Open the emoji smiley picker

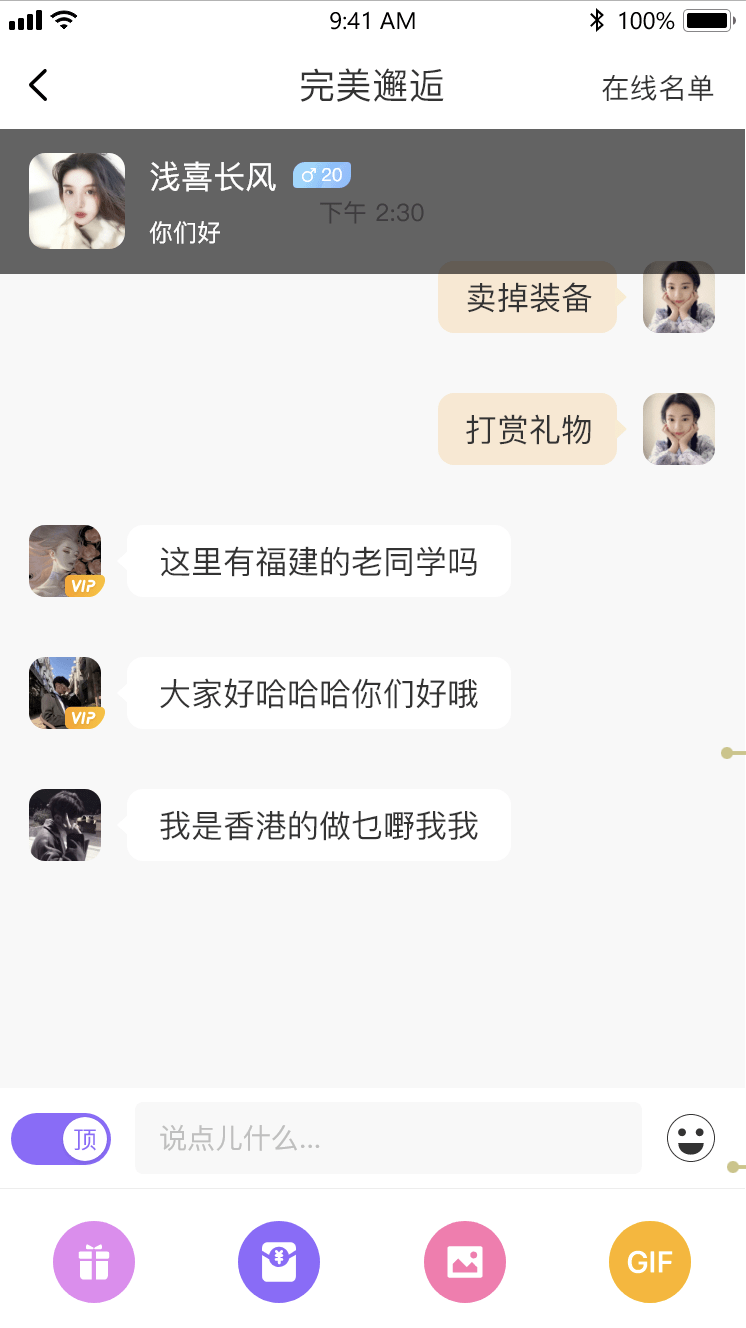(x=691, y=1138)
